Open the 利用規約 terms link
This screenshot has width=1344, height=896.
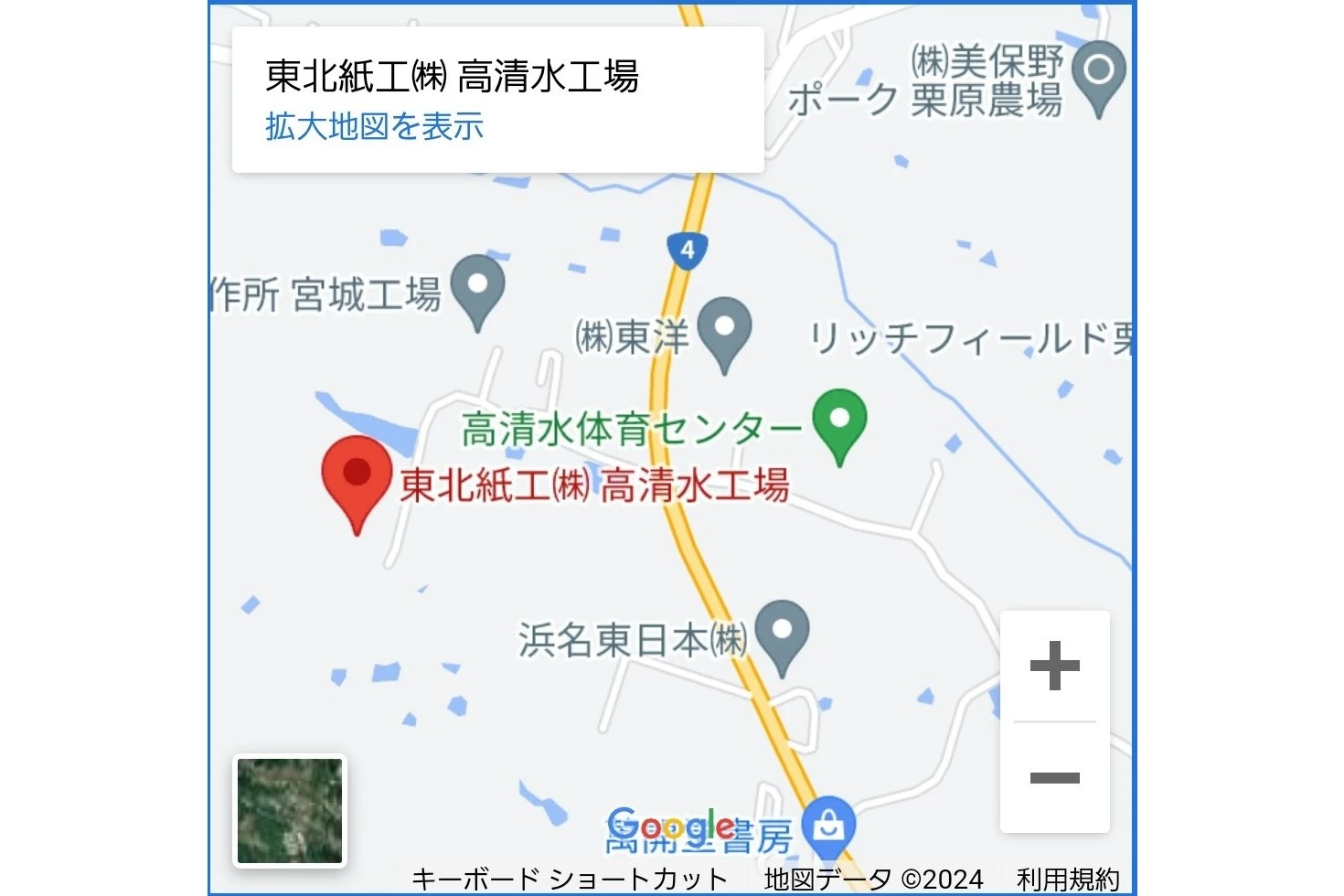[1067, 880]
